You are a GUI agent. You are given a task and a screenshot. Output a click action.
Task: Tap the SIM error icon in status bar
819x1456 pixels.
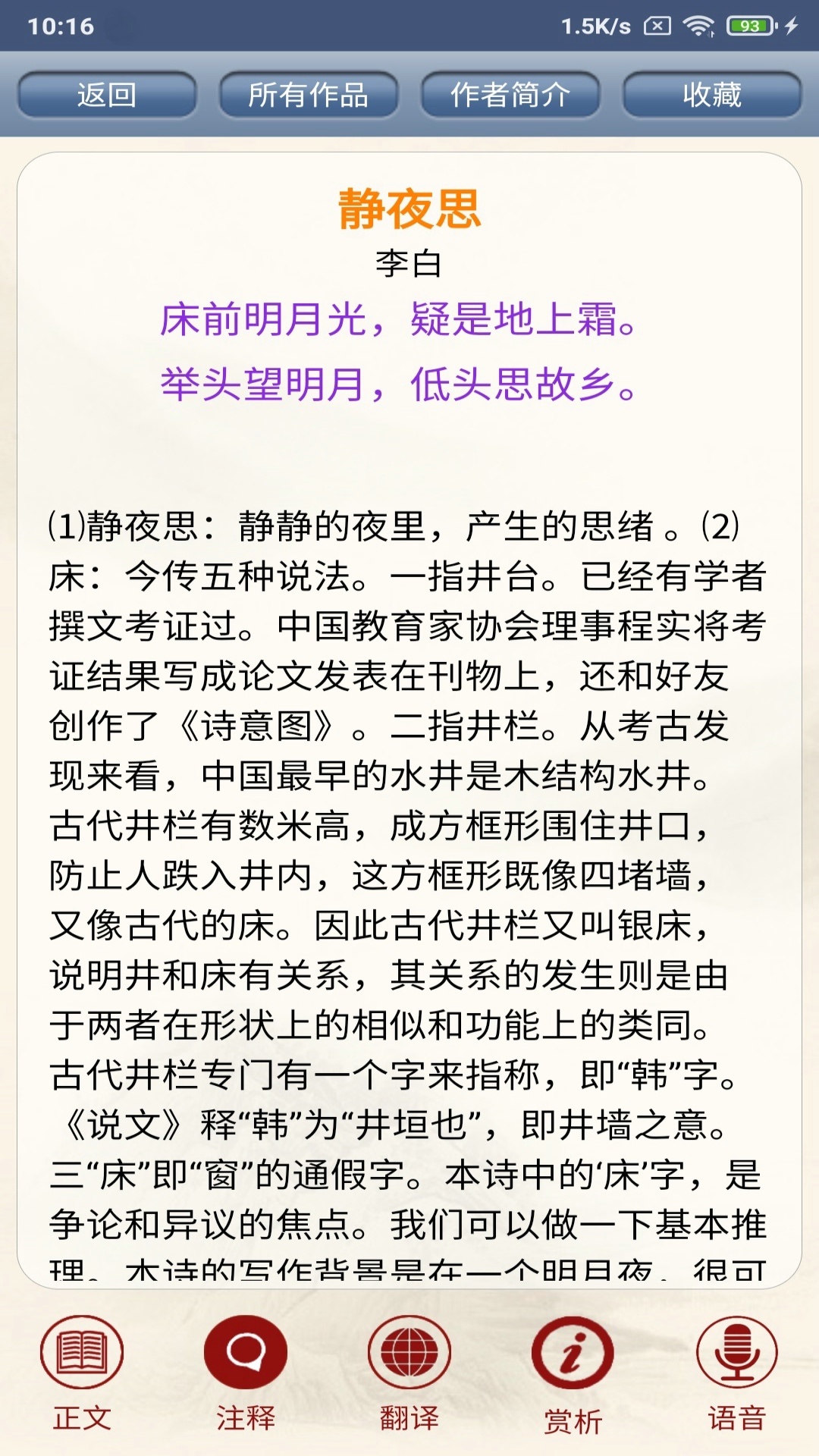[x=657, y=25]
